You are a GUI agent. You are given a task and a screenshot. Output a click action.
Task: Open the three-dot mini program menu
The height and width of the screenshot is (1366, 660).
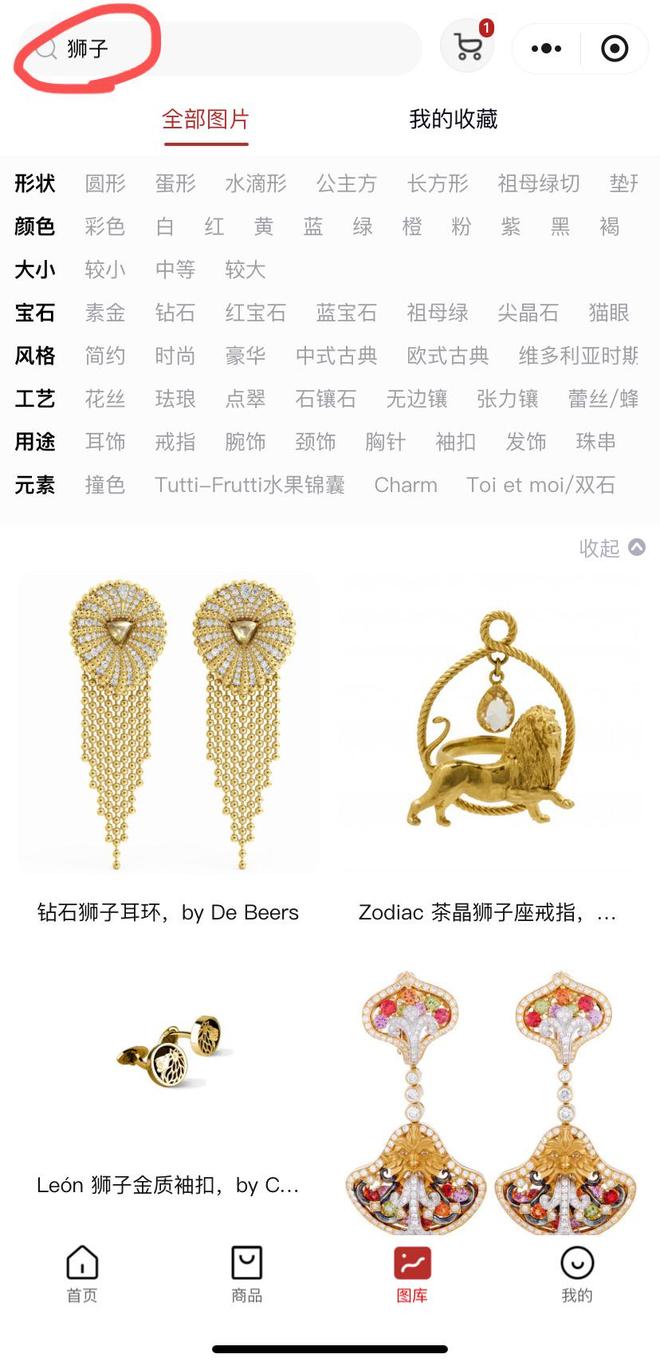[x=546, y=48]
